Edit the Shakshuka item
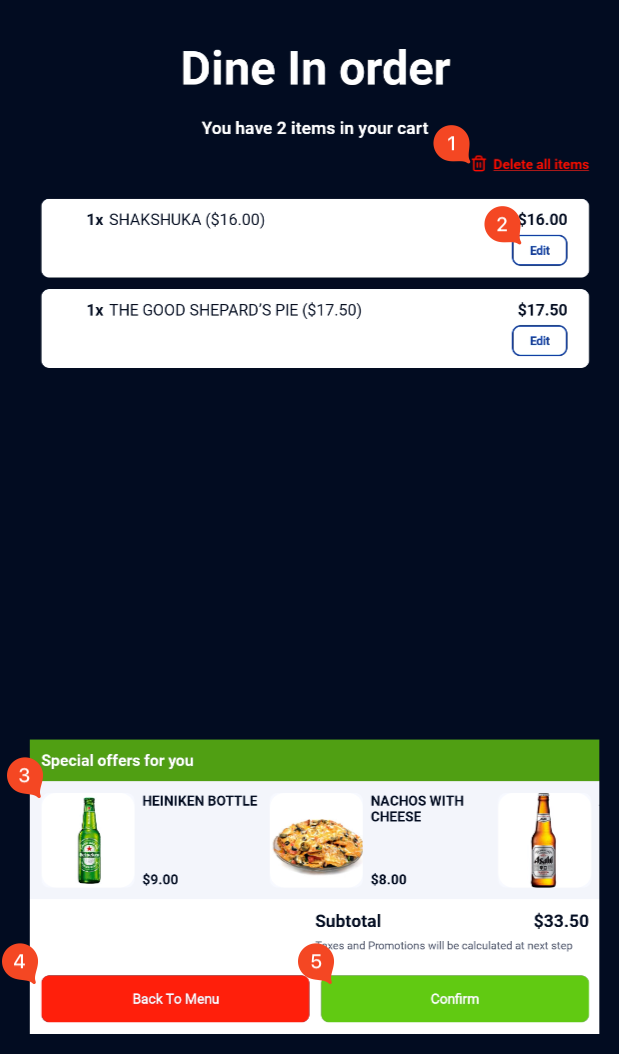This screenshot has width=619, height=1054. point(540,251)
